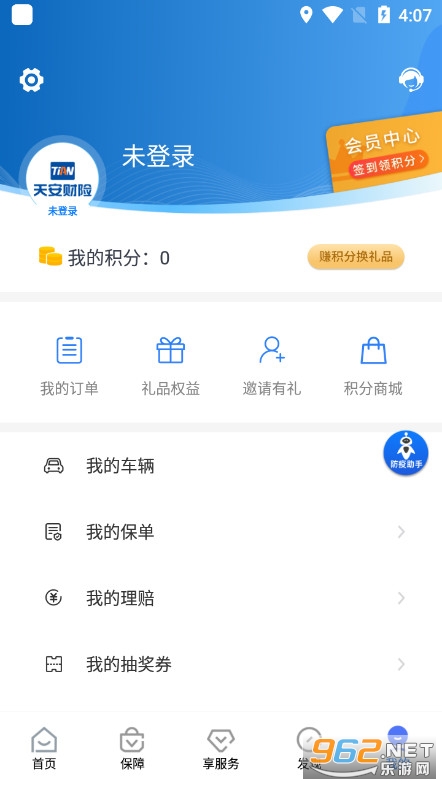View 我的理赔 row
Viewport: 442px width, 785px height.
pyautogui.click(x=221, y=598)
